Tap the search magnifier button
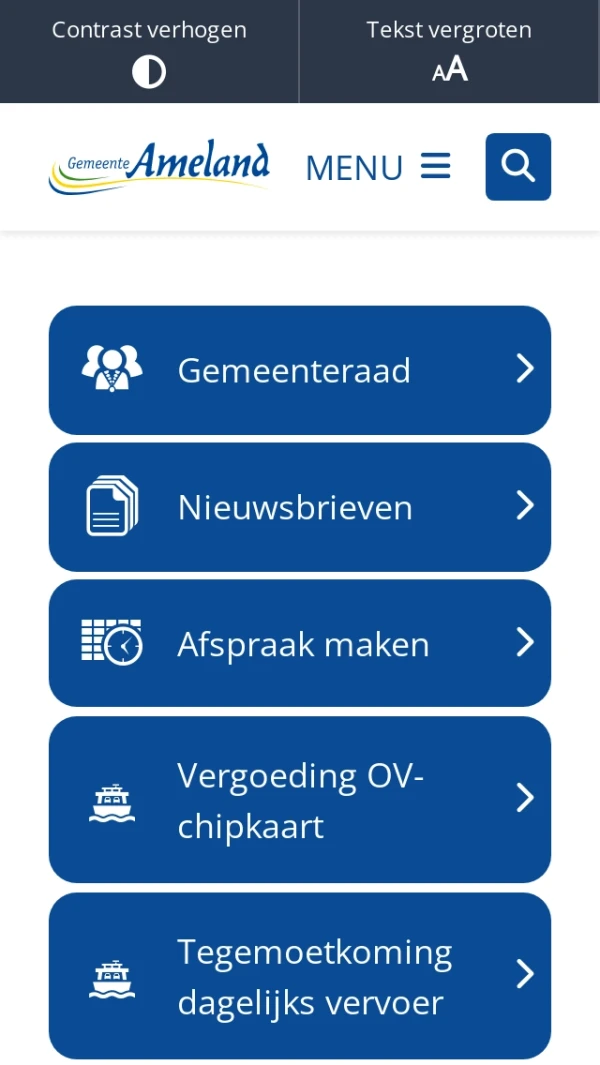 [x=518, y=166]
